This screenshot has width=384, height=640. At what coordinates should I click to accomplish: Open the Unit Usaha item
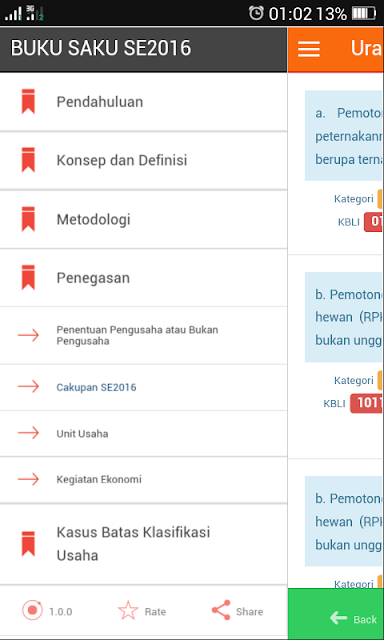[x=143, y=433]
